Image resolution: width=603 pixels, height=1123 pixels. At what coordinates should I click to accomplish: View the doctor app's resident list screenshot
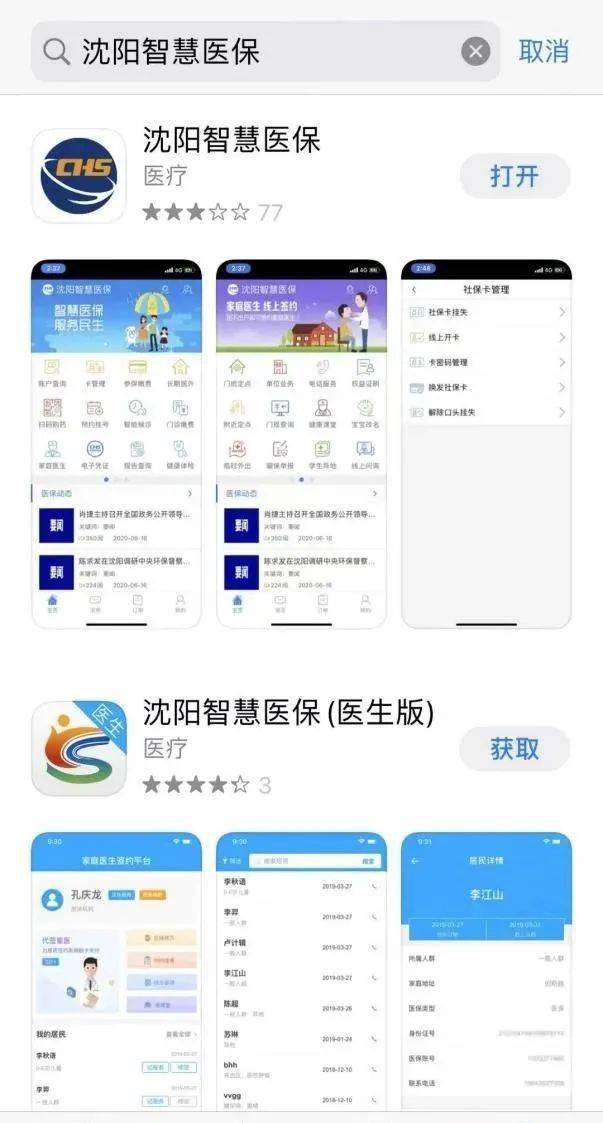click(x=301, y=970)
